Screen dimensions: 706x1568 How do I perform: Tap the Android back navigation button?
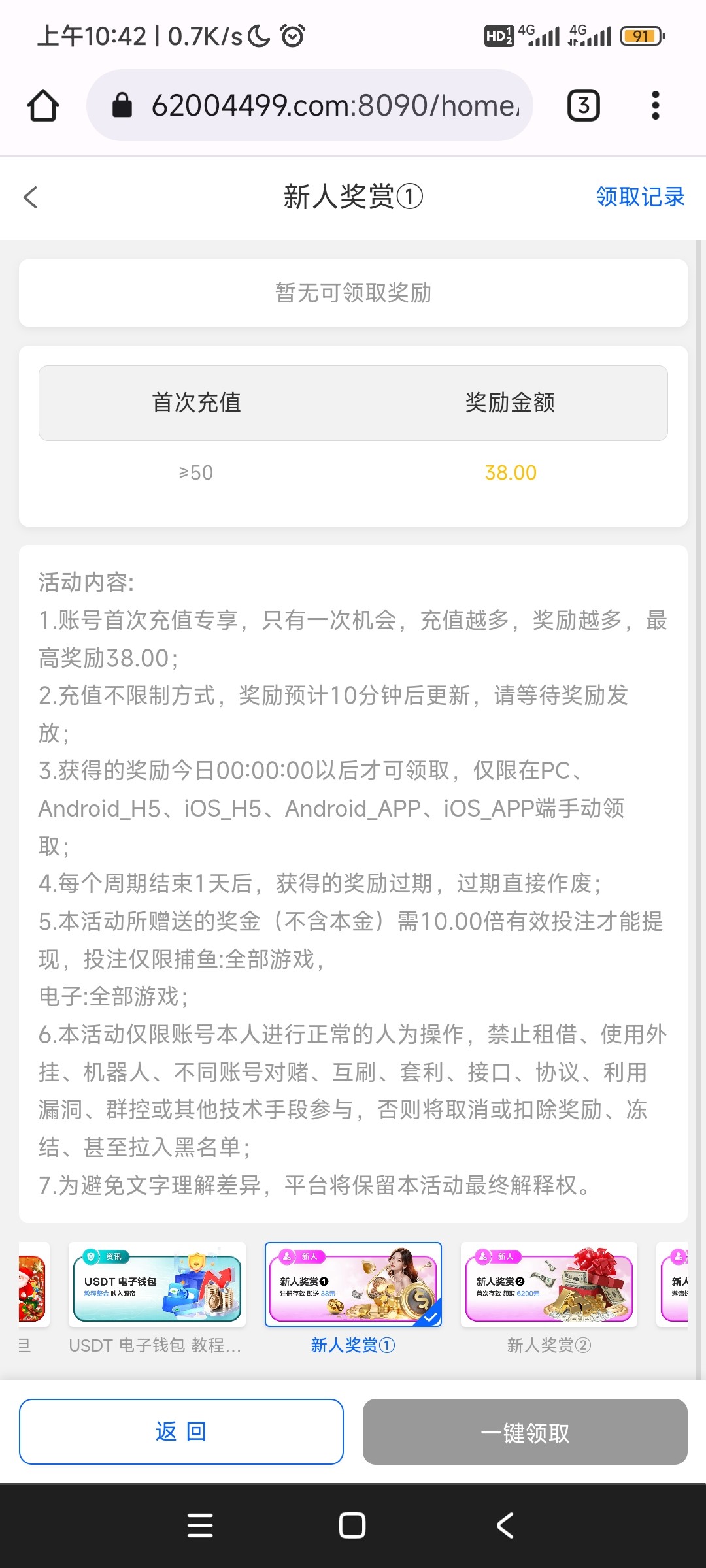point(503,1526)
